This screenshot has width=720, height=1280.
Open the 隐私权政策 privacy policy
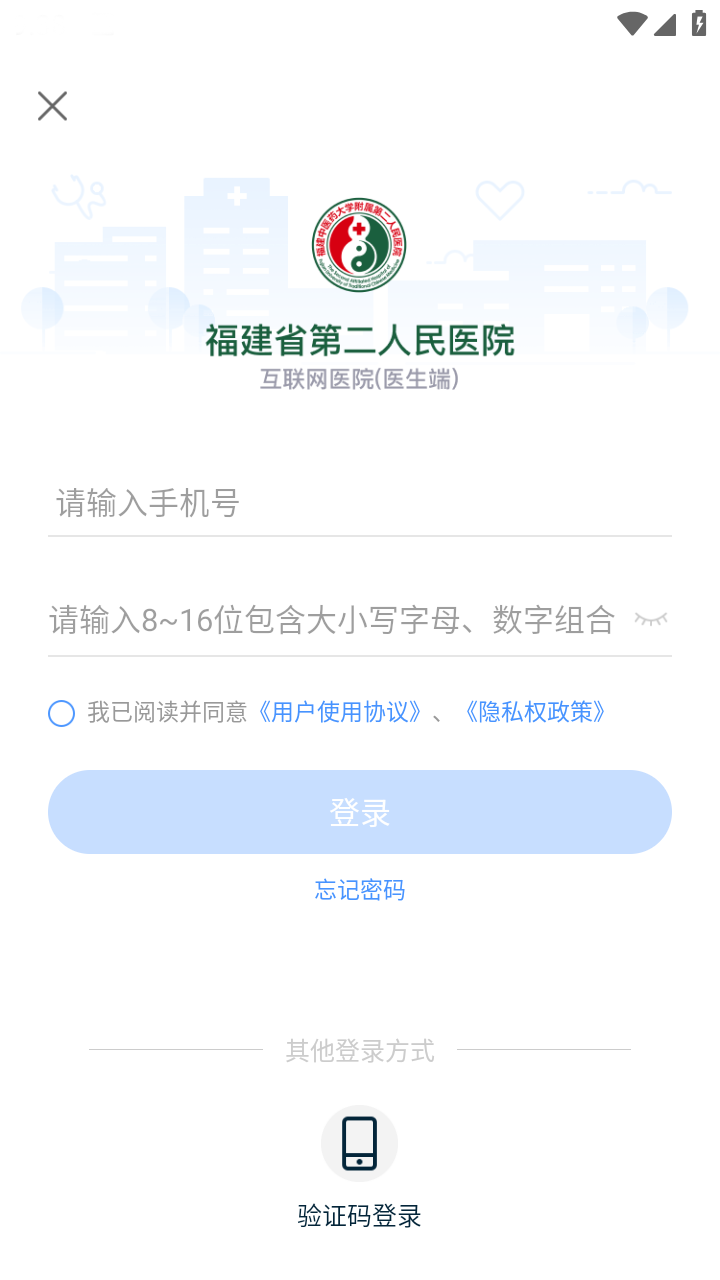click(x=536, y=713)
